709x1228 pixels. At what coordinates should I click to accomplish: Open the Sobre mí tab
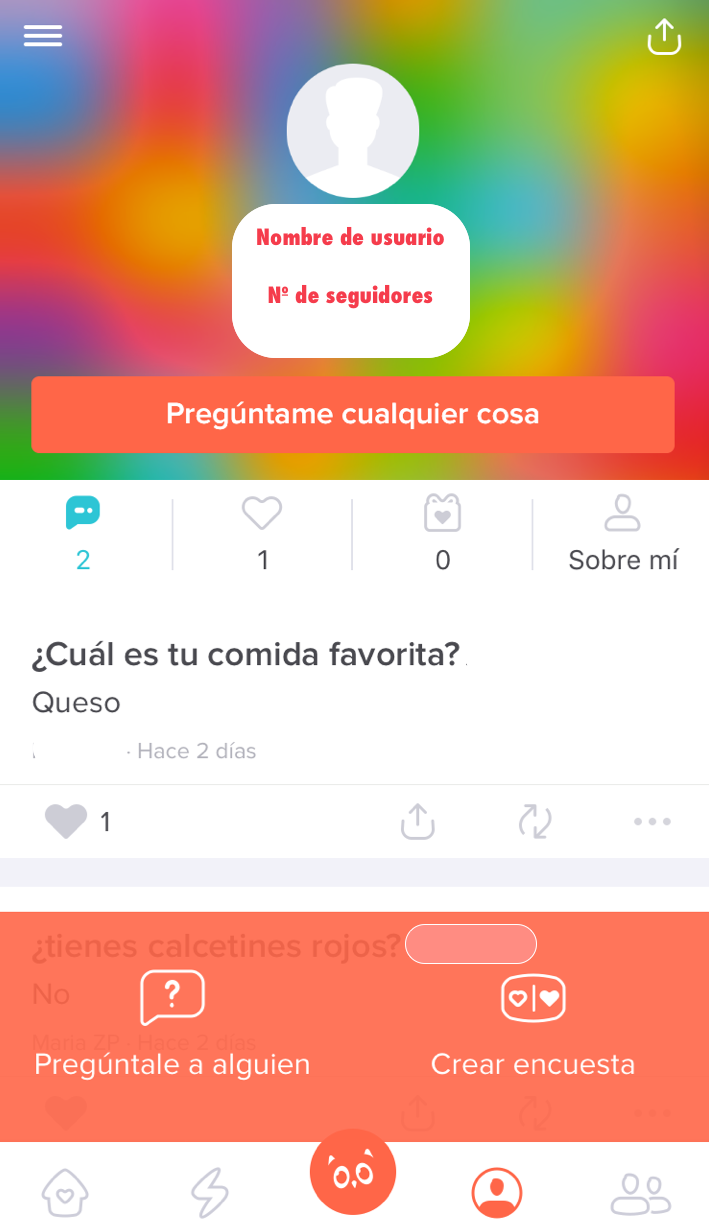pos(623,533)
